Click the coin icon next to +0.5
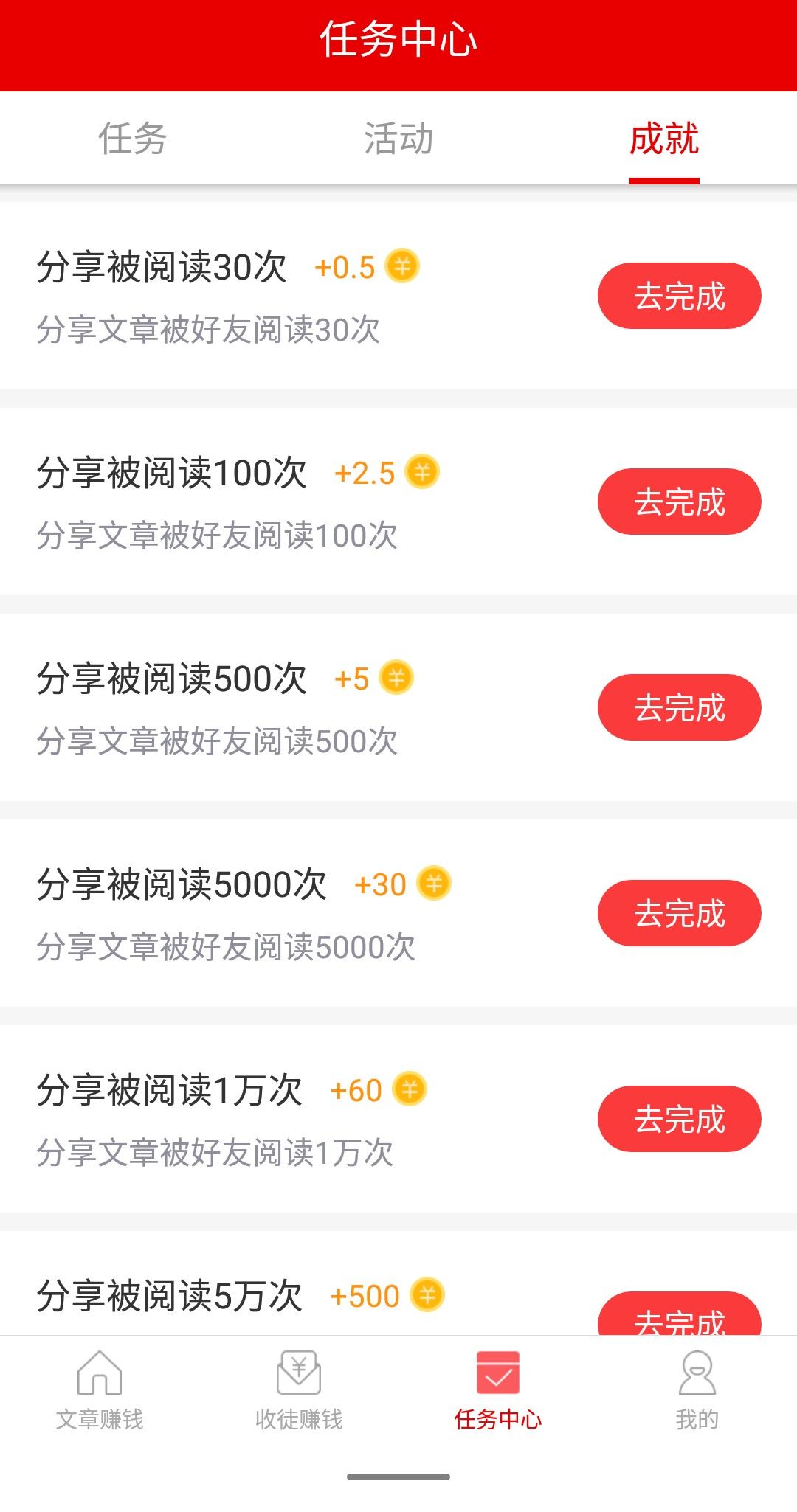The height and width of the screenshot is (1512, 797). click(404, 268)
